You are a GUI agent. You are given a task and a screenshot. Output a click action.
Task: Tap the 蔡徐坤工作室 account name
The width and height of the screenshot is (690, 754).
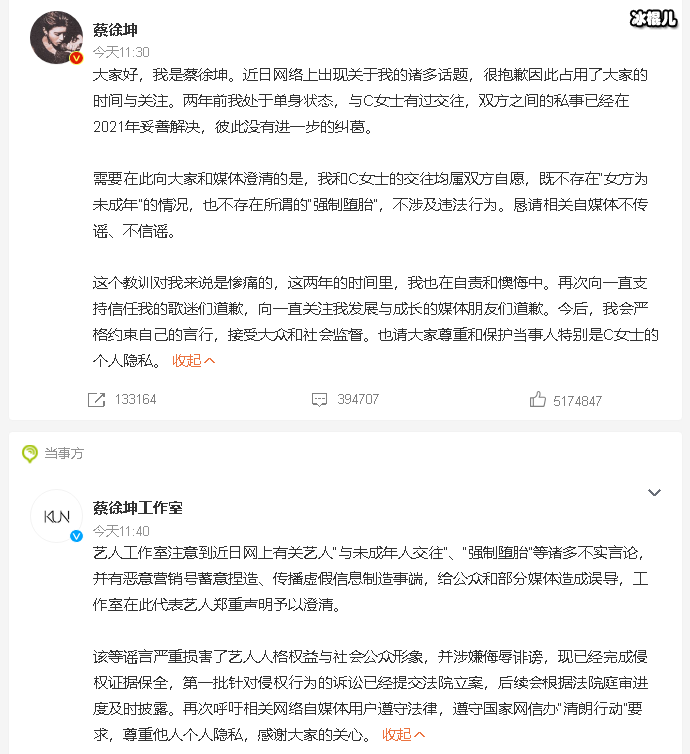pos(138,508)
